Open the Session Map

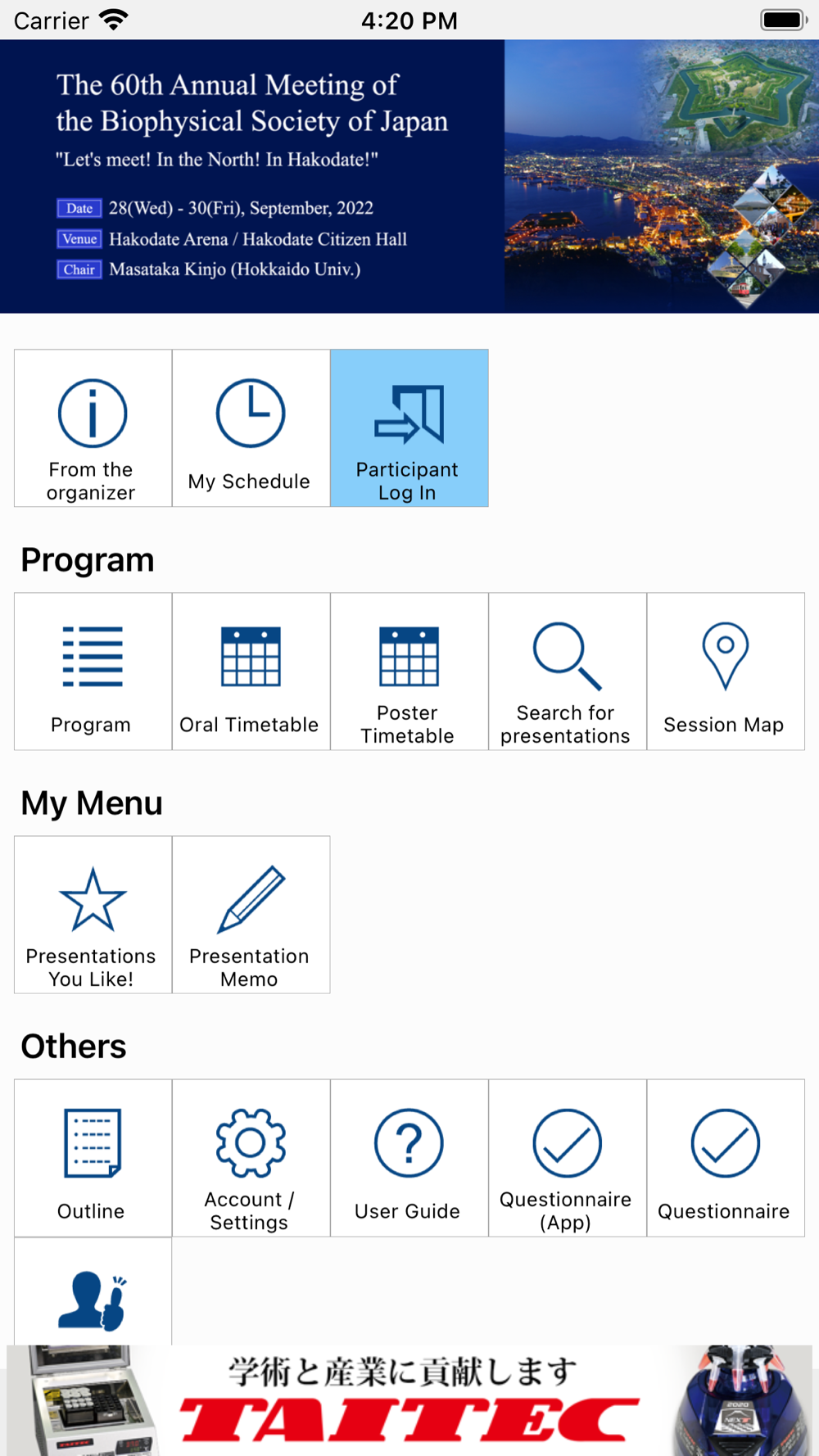[725, 671]
